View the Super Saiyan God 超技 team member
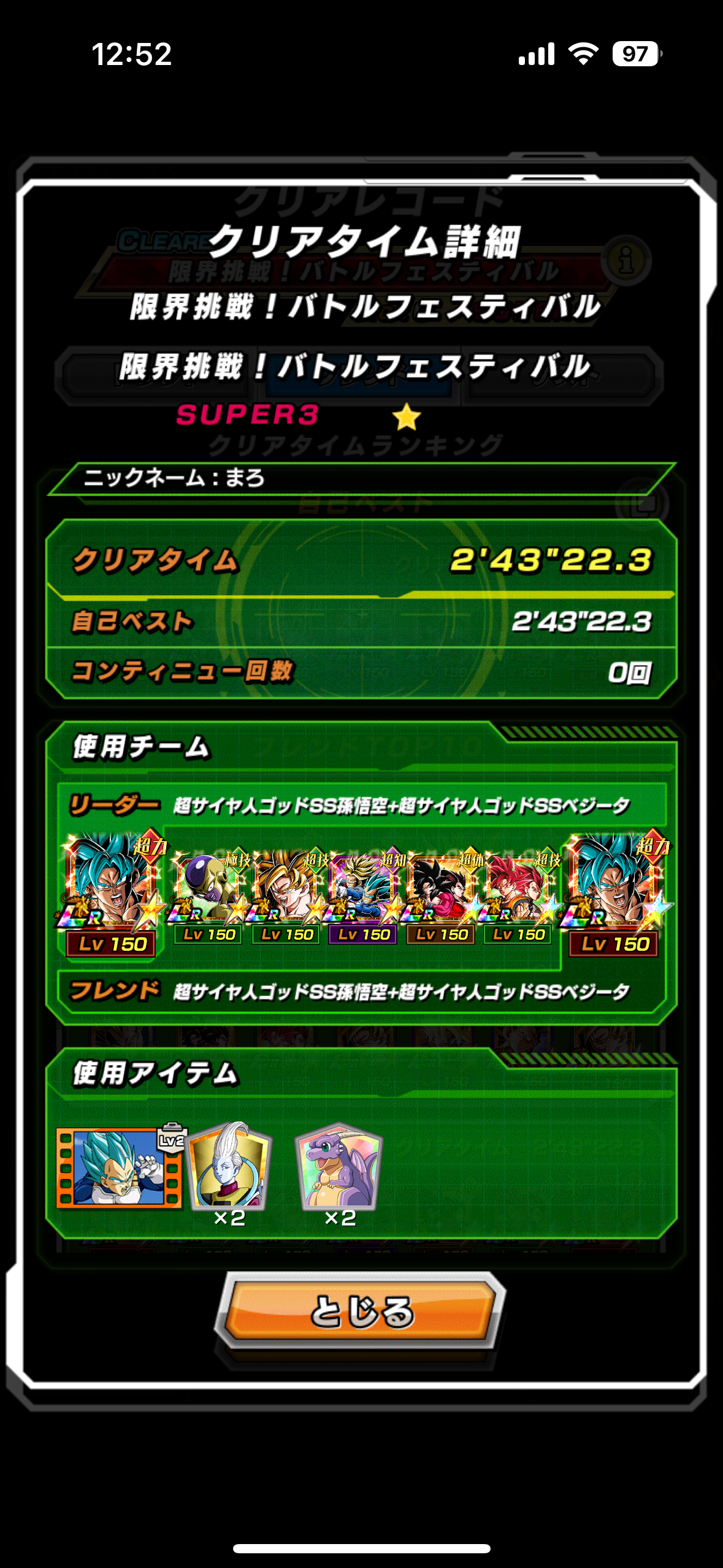Viewport: 723px width, 1568px height. tap(519, 896)
